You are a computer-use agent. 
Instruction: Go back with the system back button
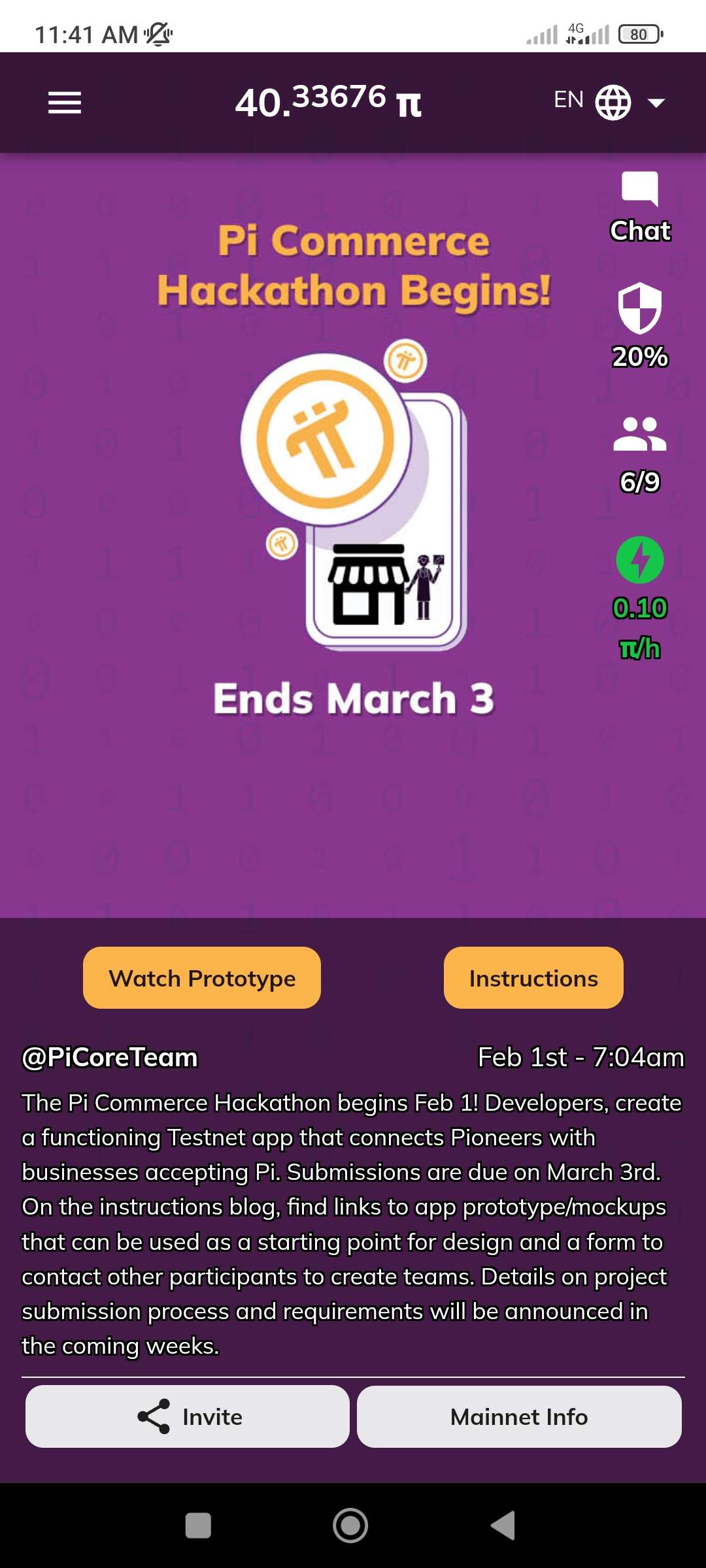click(503, 1526)
